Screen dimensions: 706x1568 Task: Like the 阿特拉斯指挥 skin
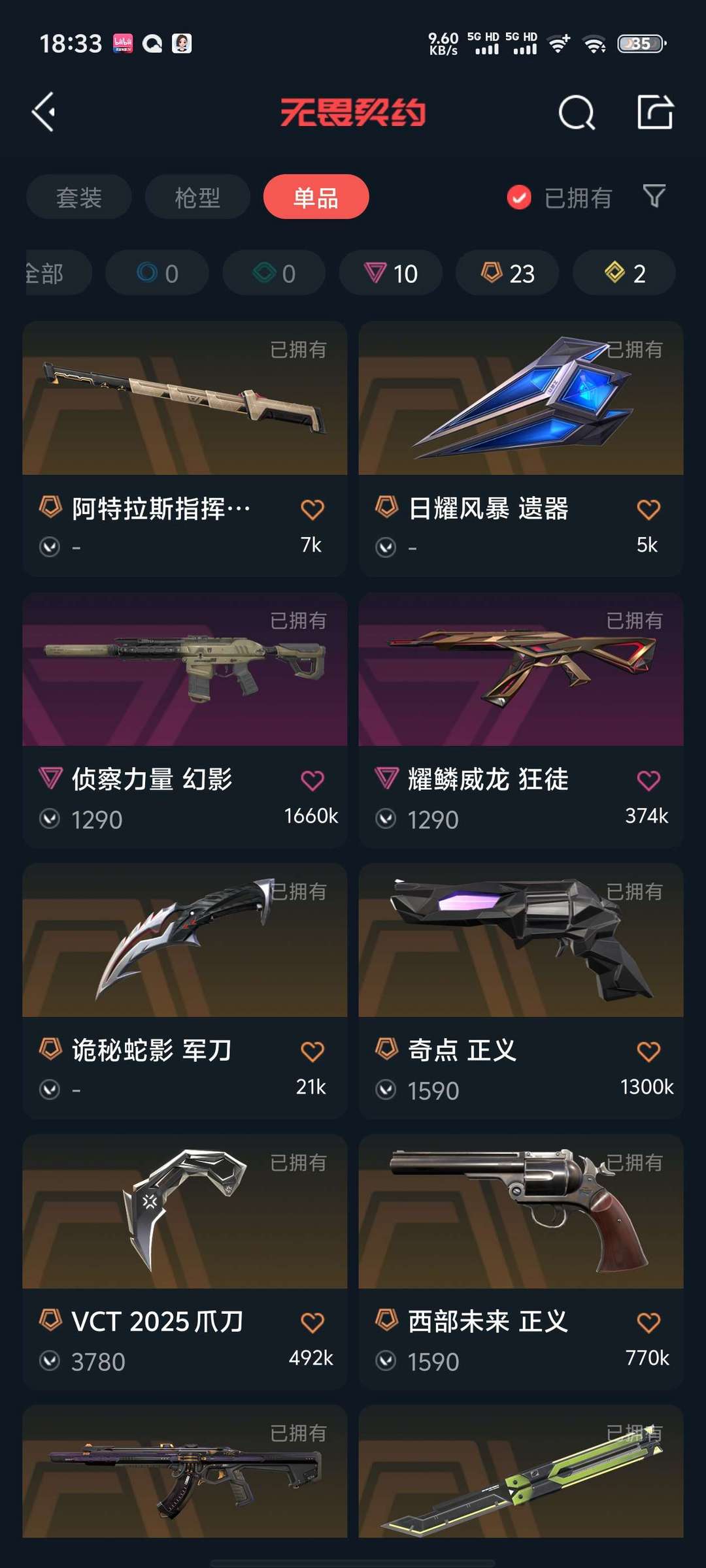click(x=312, y=509)
